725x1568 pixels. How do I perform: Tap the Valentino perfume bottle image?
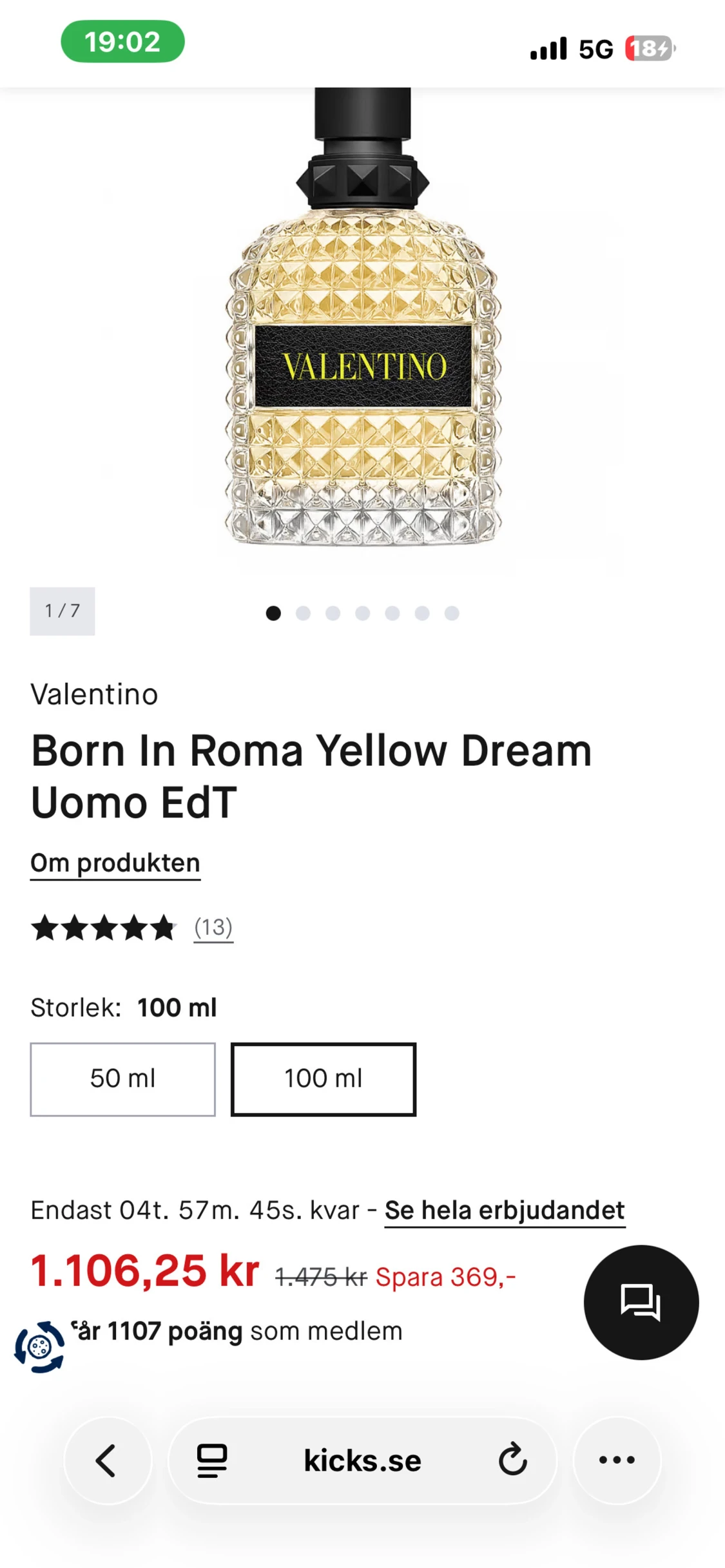pyautogui.click(x=362, y=354)
